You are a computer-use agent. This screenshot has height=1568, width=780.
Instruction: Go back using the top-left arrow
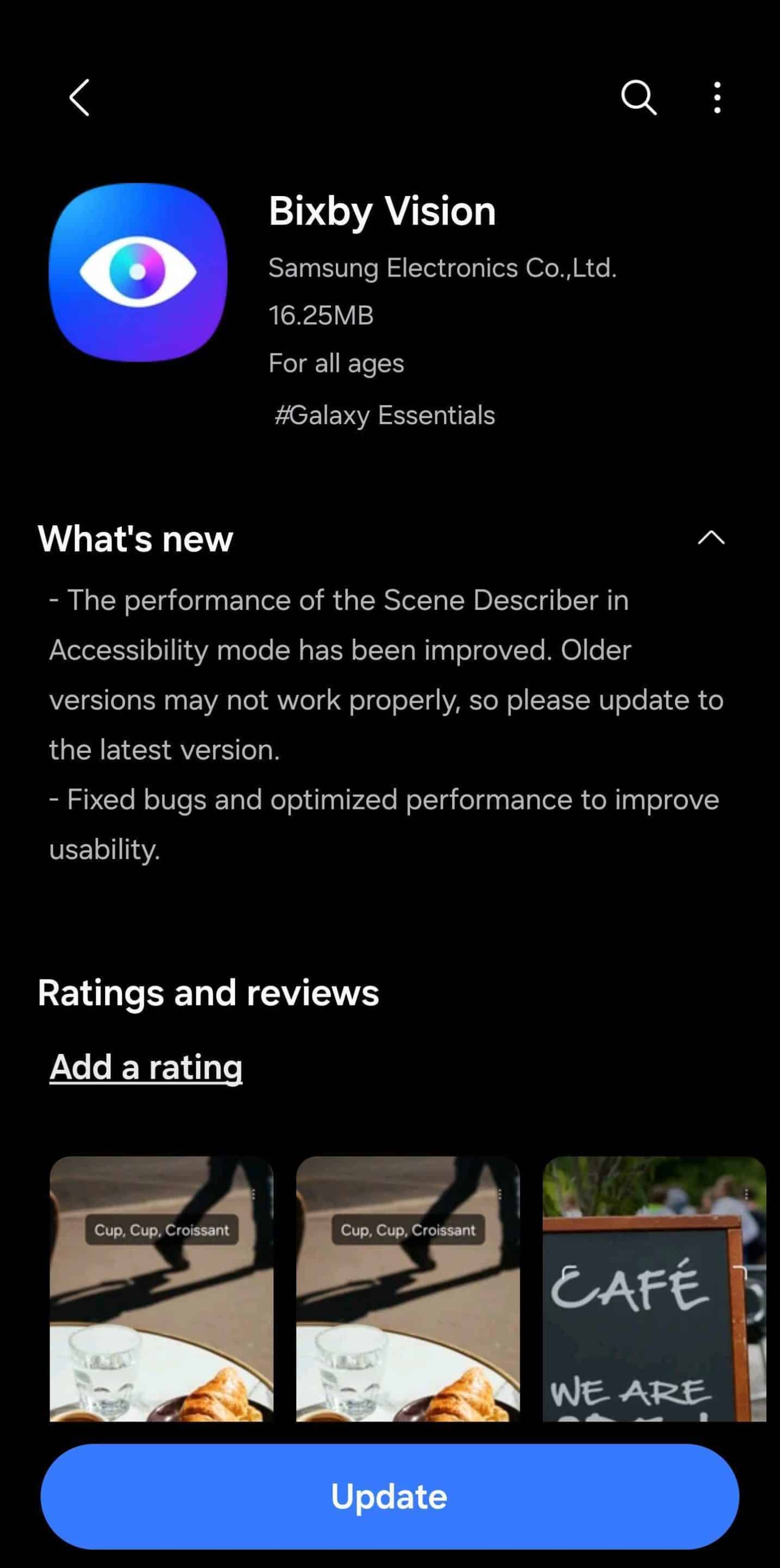79,97
